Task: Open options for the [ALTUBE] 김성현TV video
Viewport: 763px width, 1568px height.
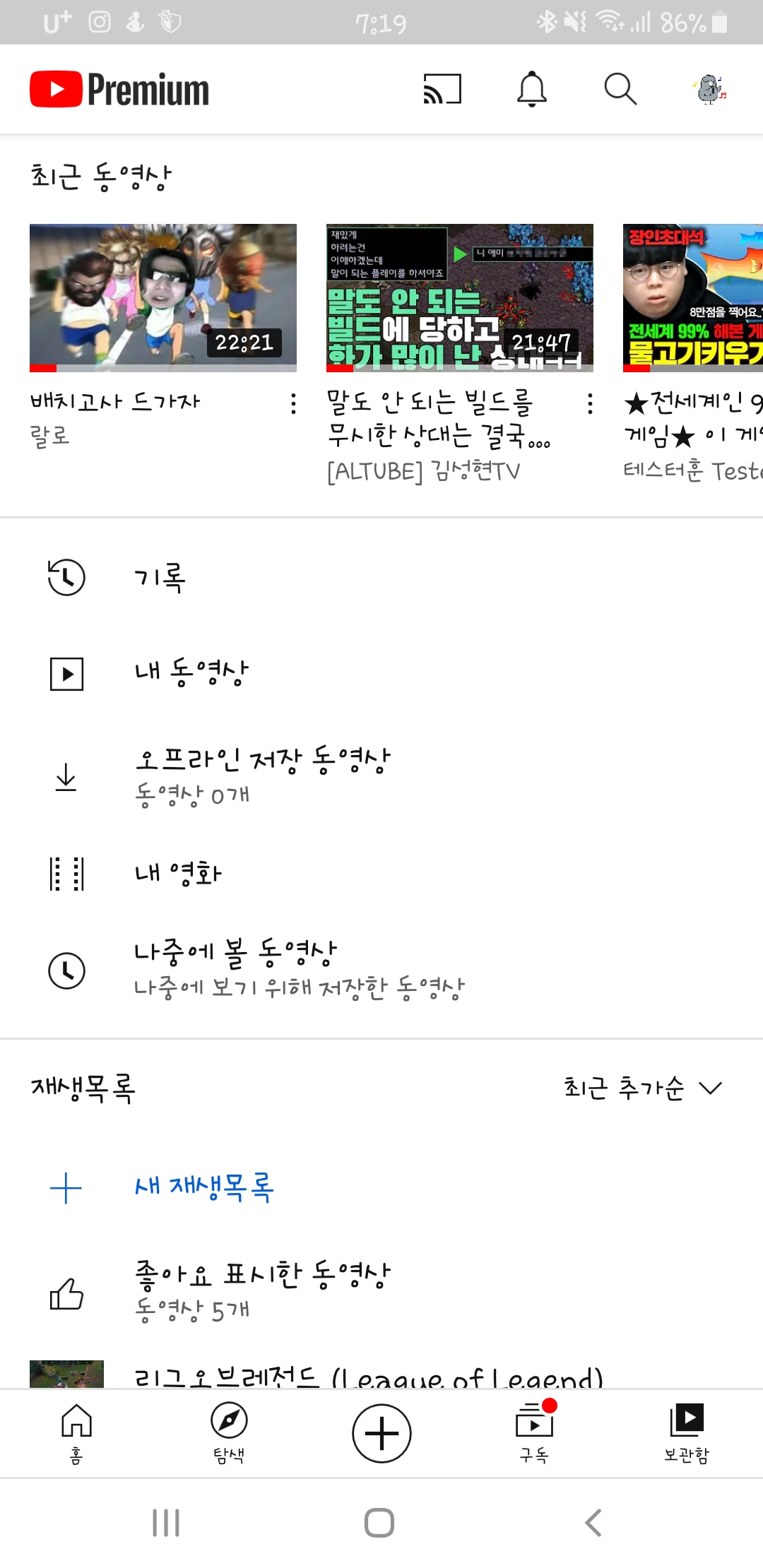Action: pos(590,404)
